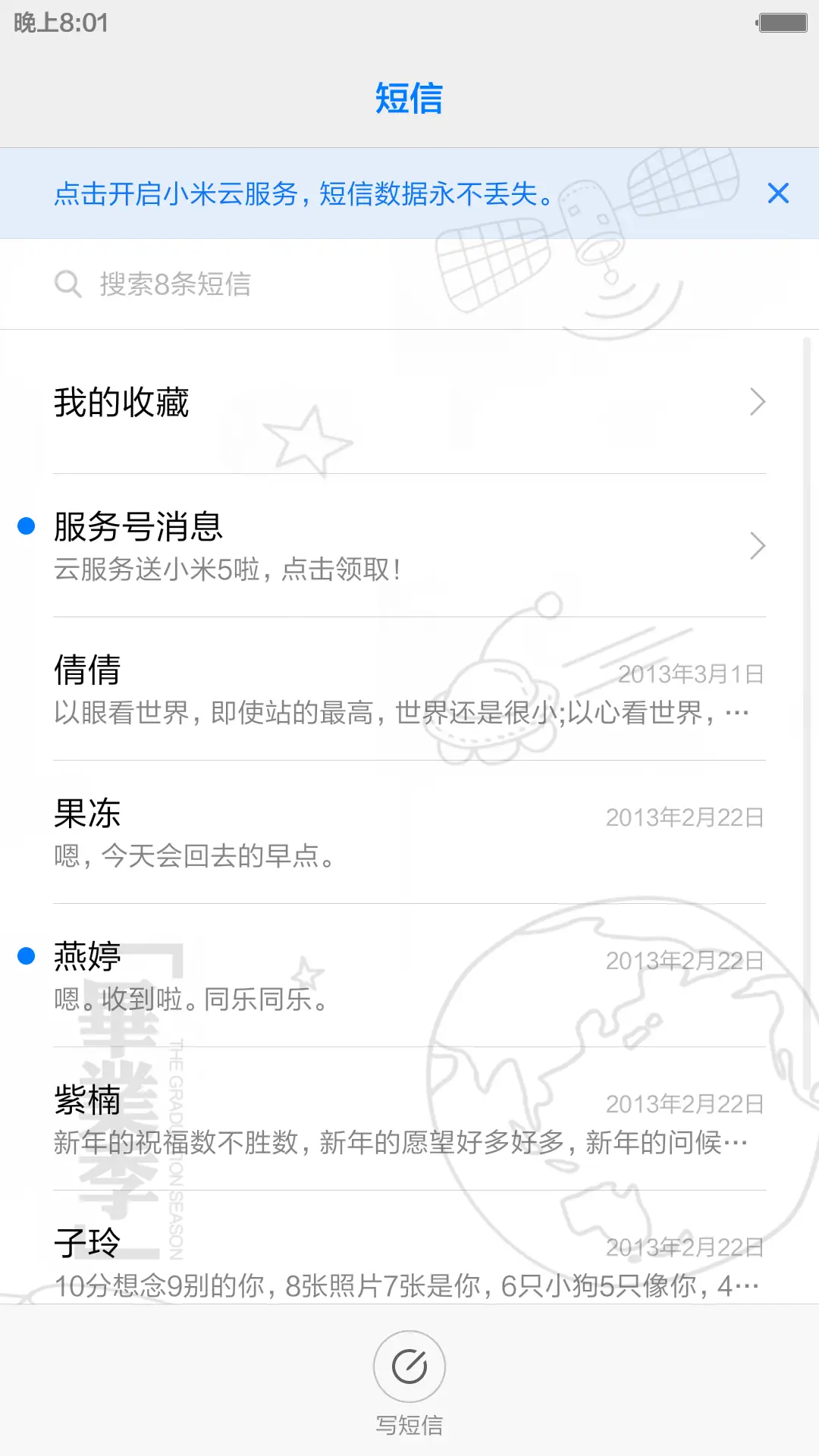Check the date of 果冻's message
The image size is (819, 1456).
(x=683, y=817)
